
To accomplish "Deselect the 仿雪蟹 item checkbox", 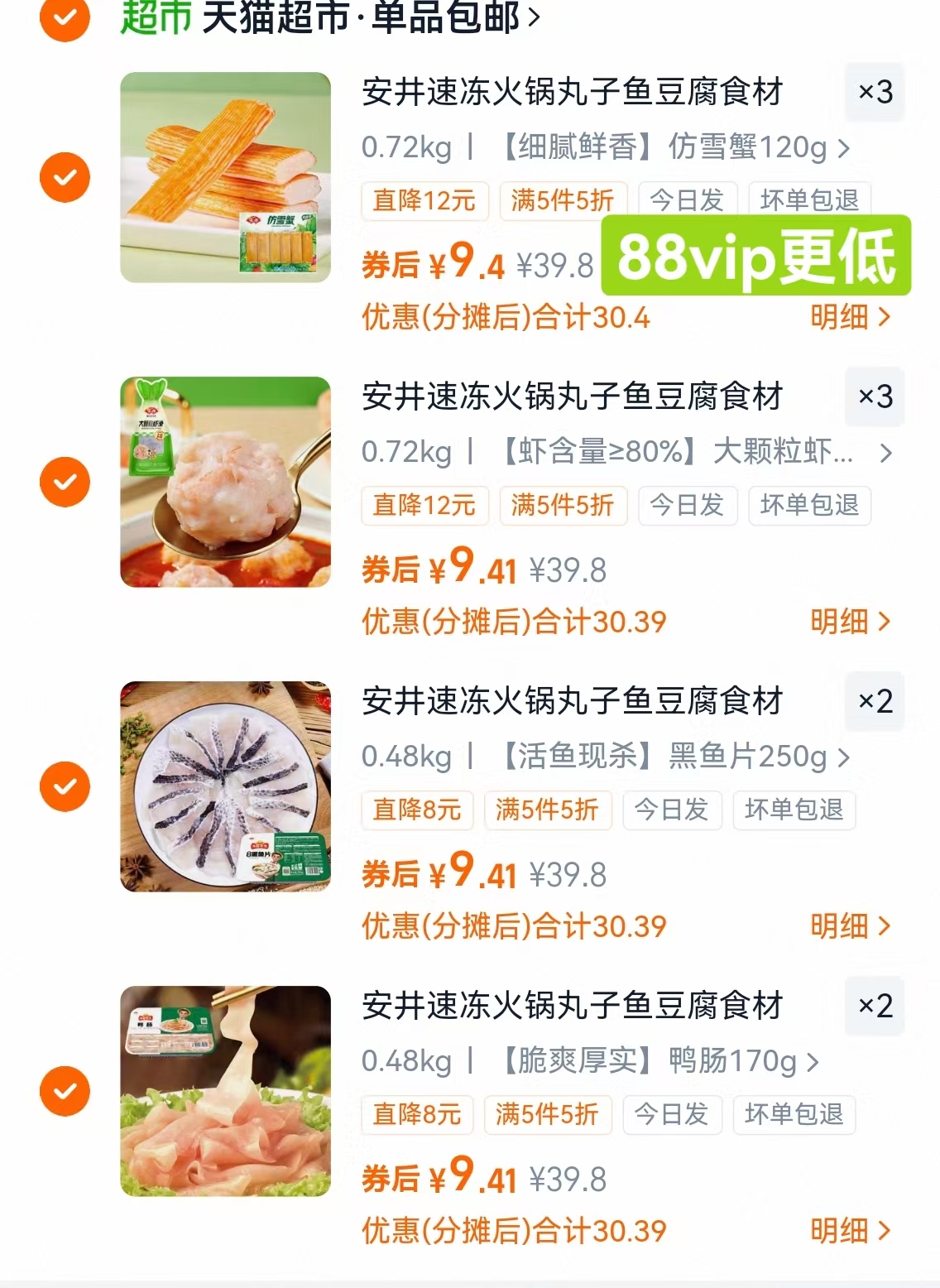I will (64, 176).
